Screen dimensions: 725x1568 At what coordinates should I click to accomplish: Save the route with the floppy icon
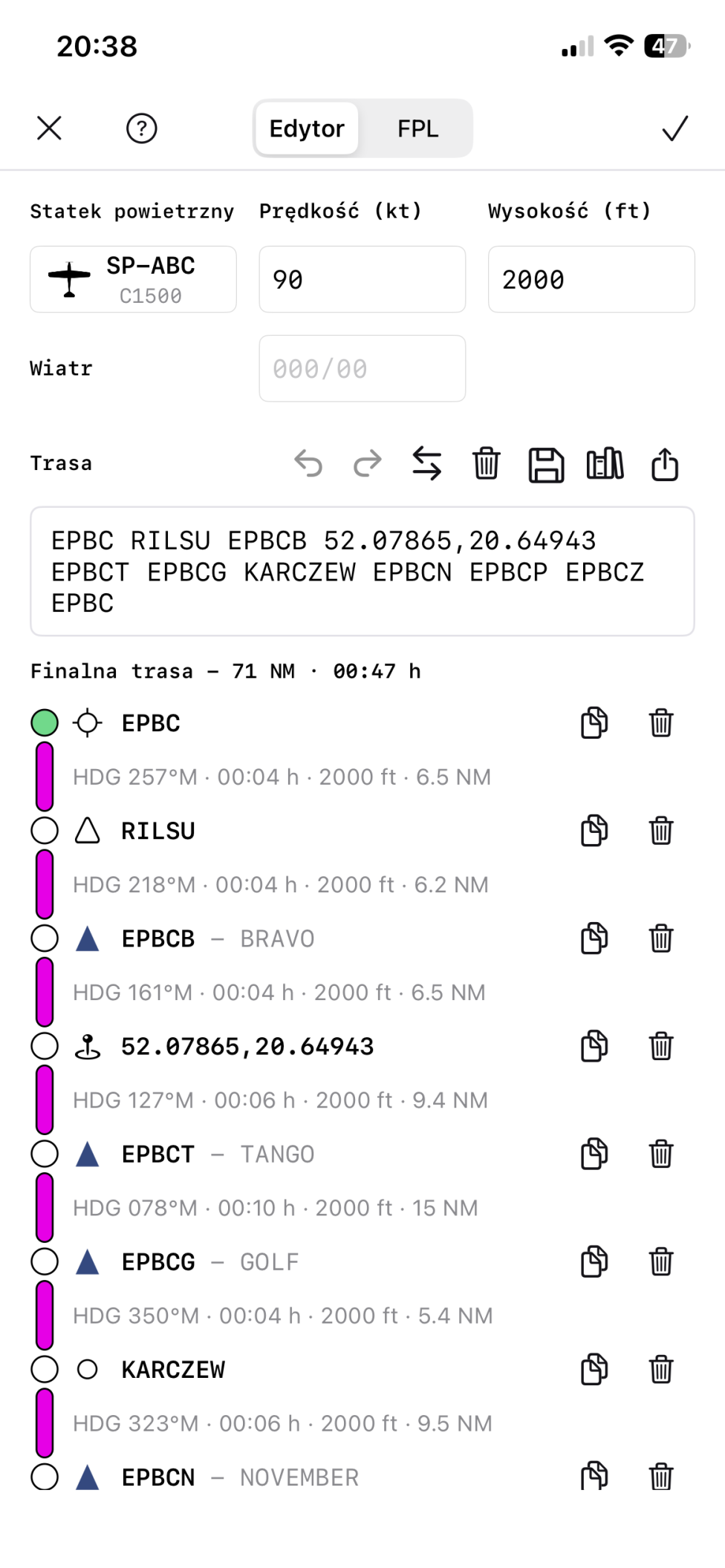[546, 465]
